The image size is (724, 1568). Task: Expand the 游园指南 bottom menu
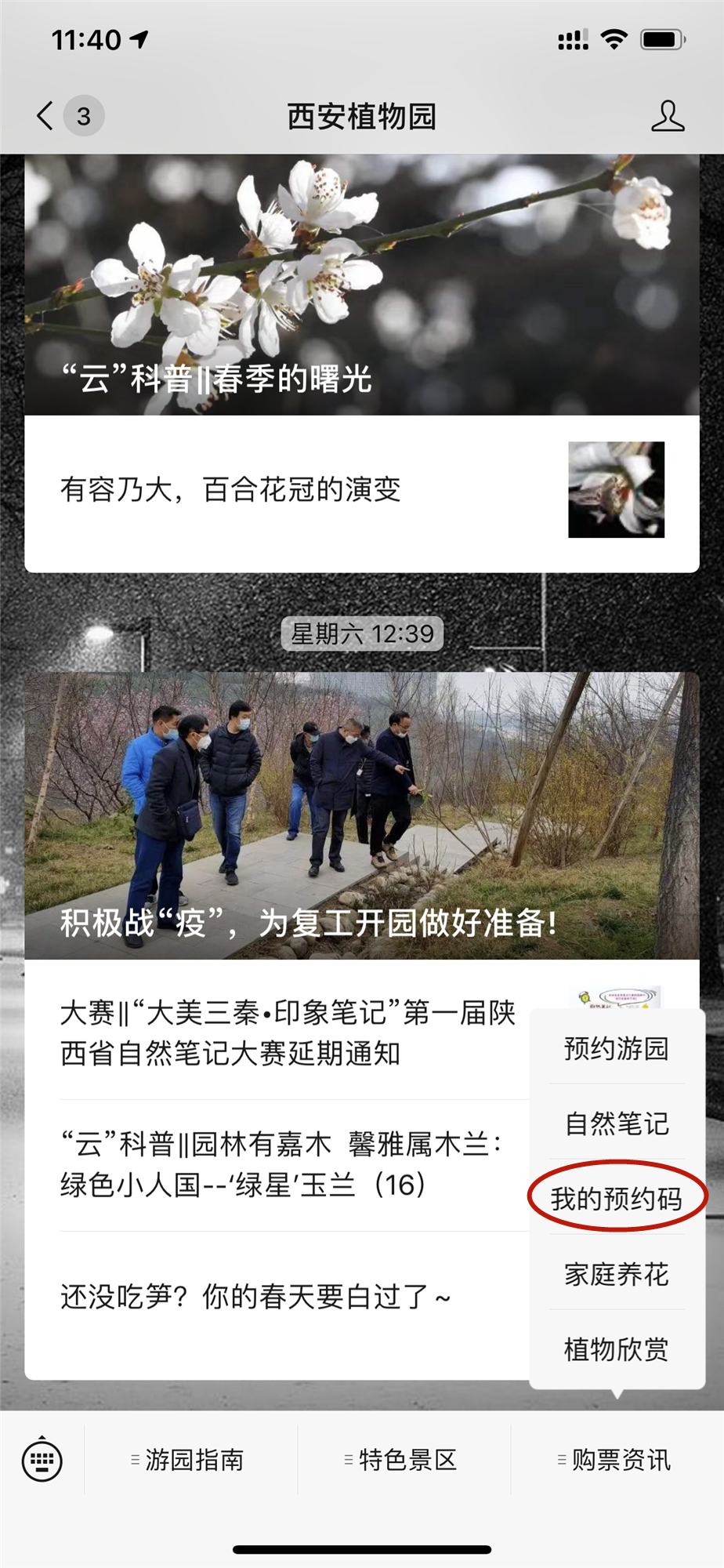click(x=191, y=1460)
